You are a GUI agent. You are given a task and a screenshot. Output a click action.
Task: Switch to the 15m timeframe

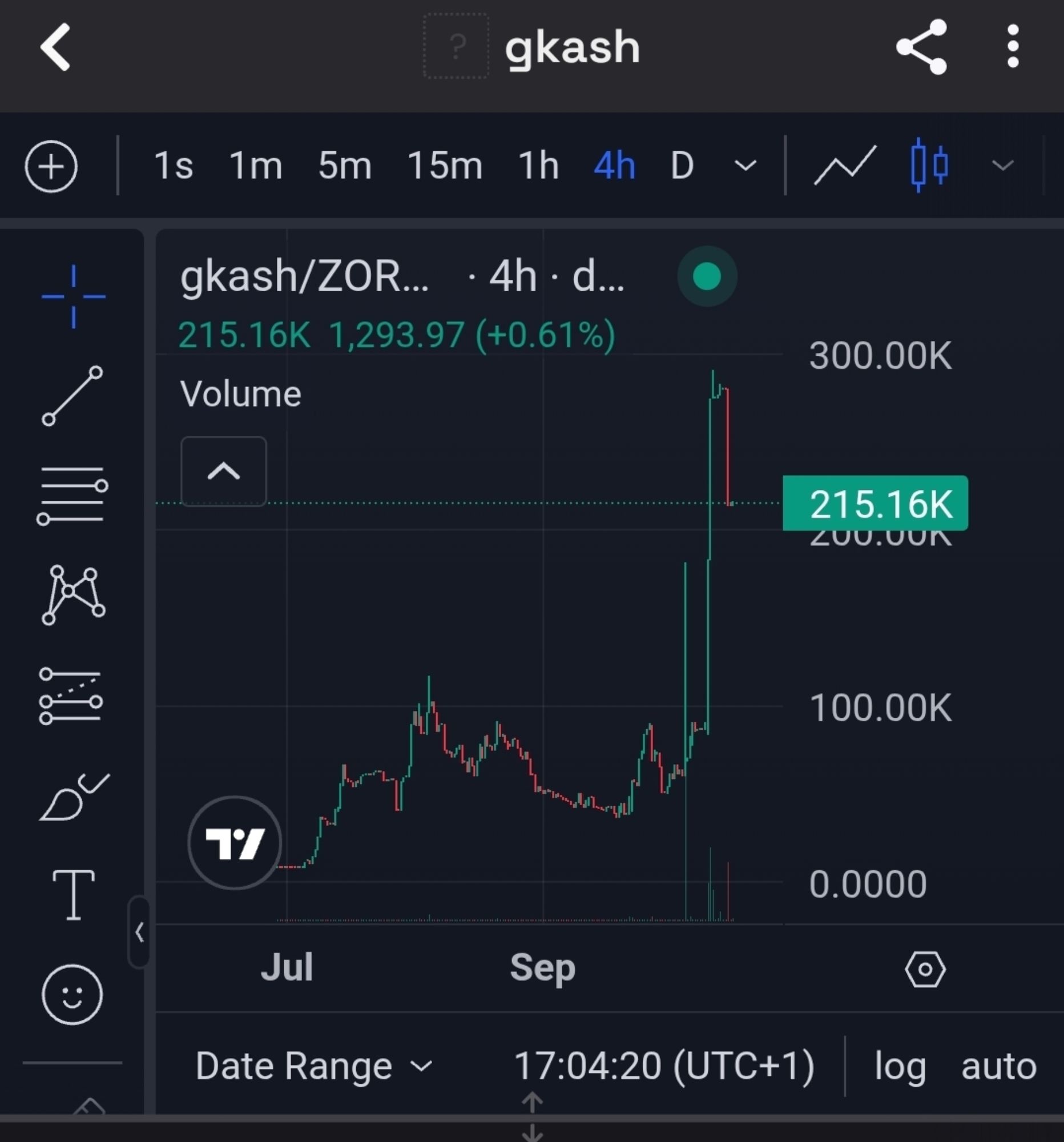tap(445, 167)
